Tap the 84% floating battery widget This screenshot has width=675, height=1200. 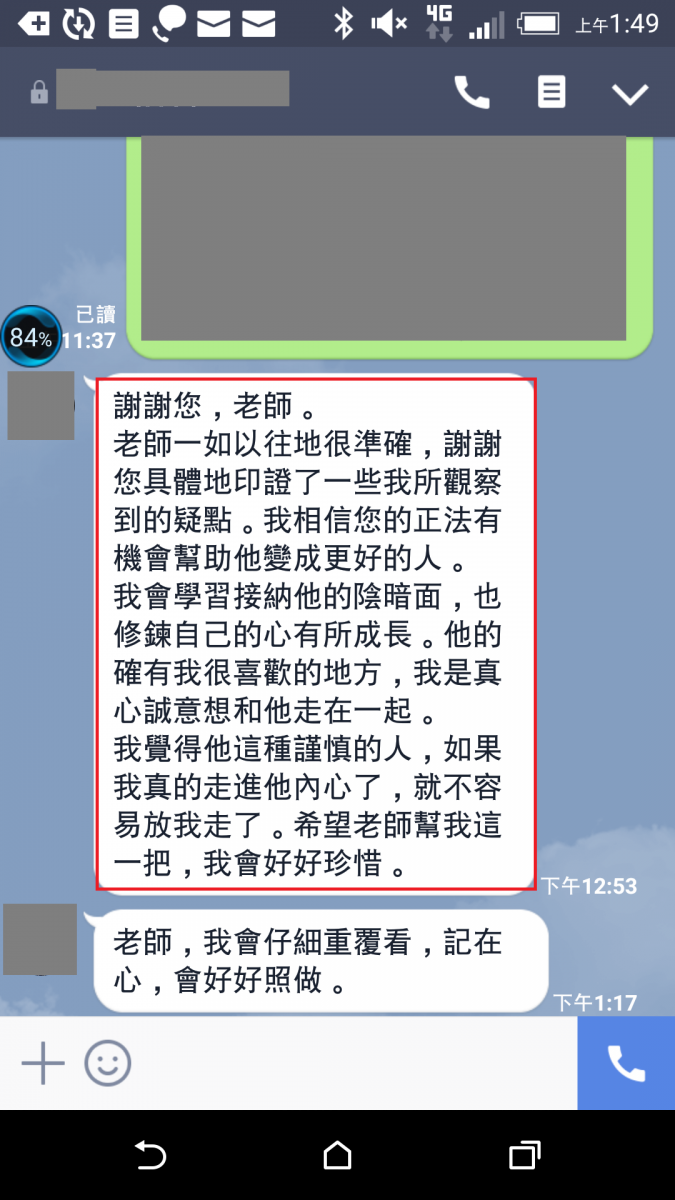(31, 338)
